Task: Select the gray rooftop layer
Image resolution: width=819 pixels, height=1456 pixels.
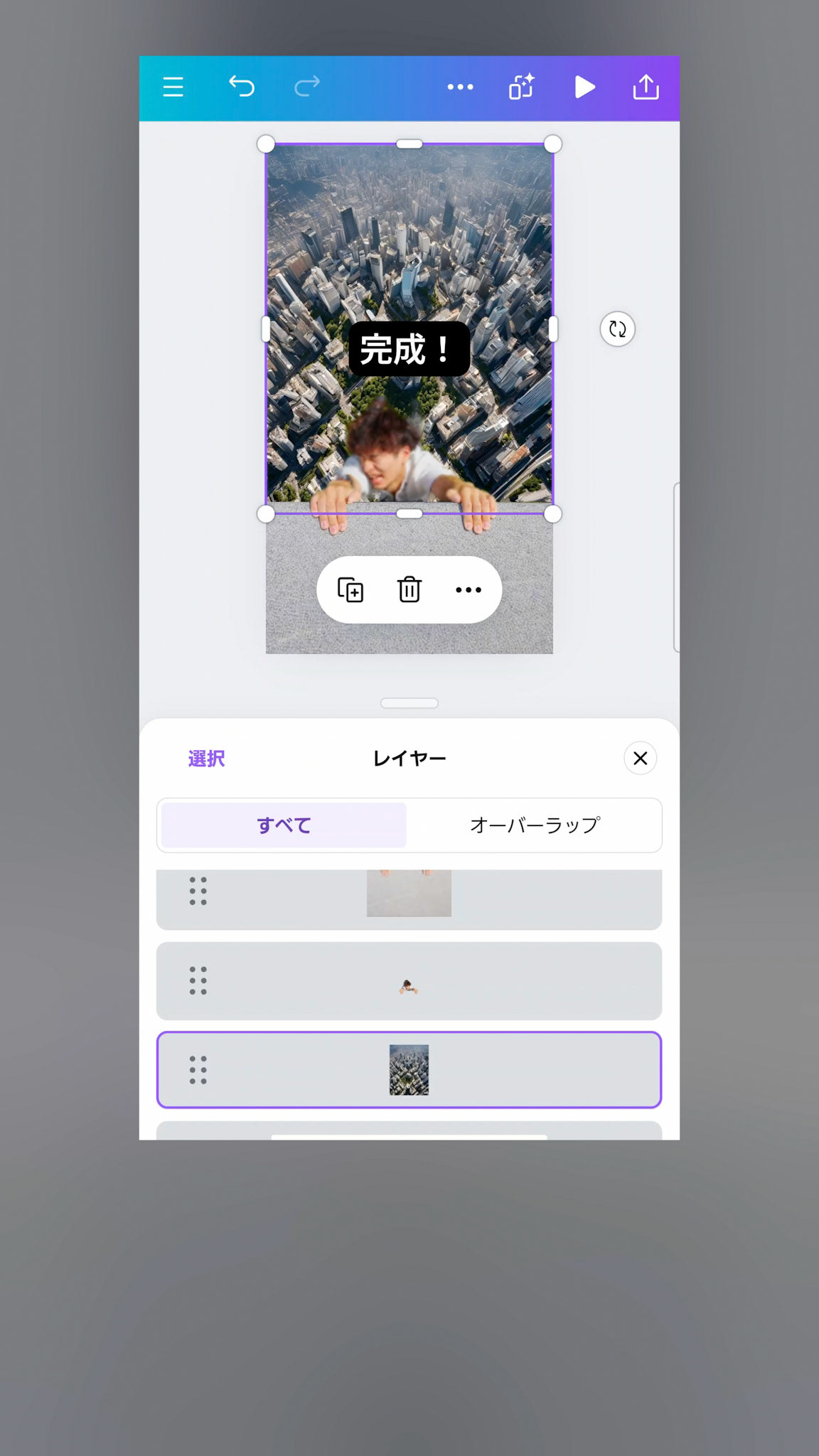Action: coord(409,897)
